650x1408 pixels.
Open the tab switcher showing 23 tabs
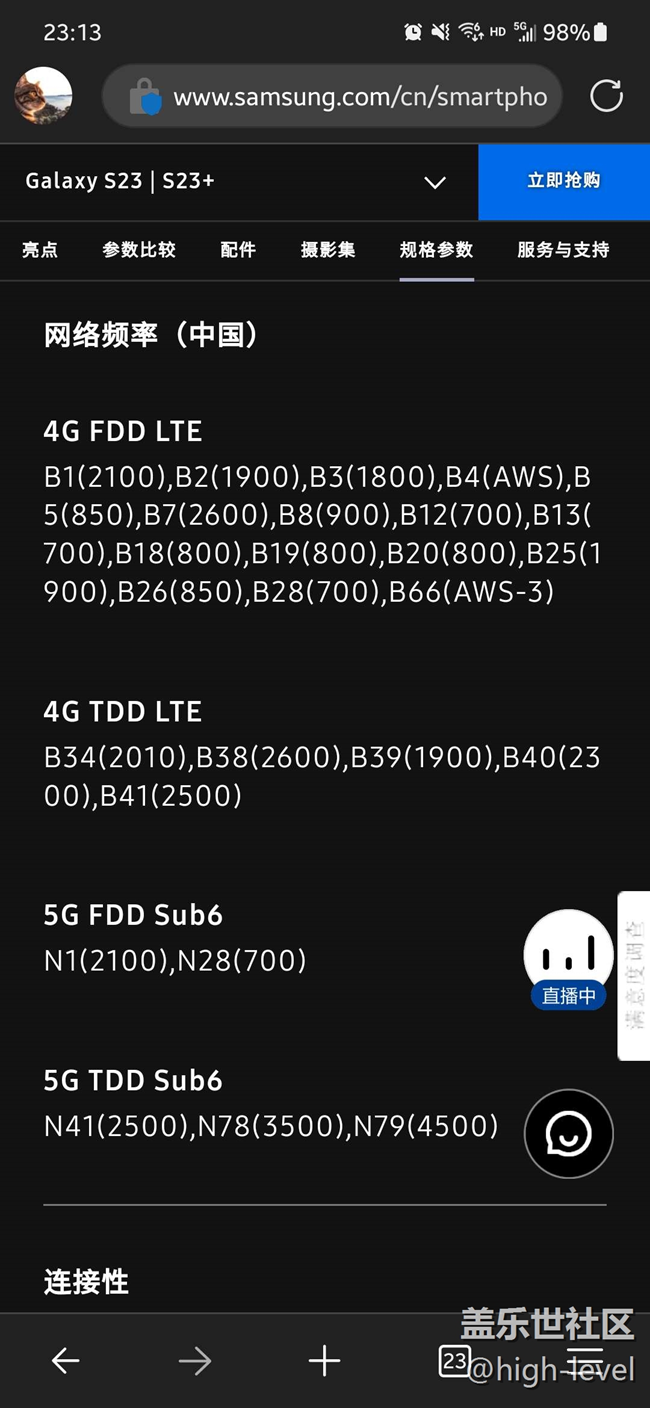[454, 1360]
